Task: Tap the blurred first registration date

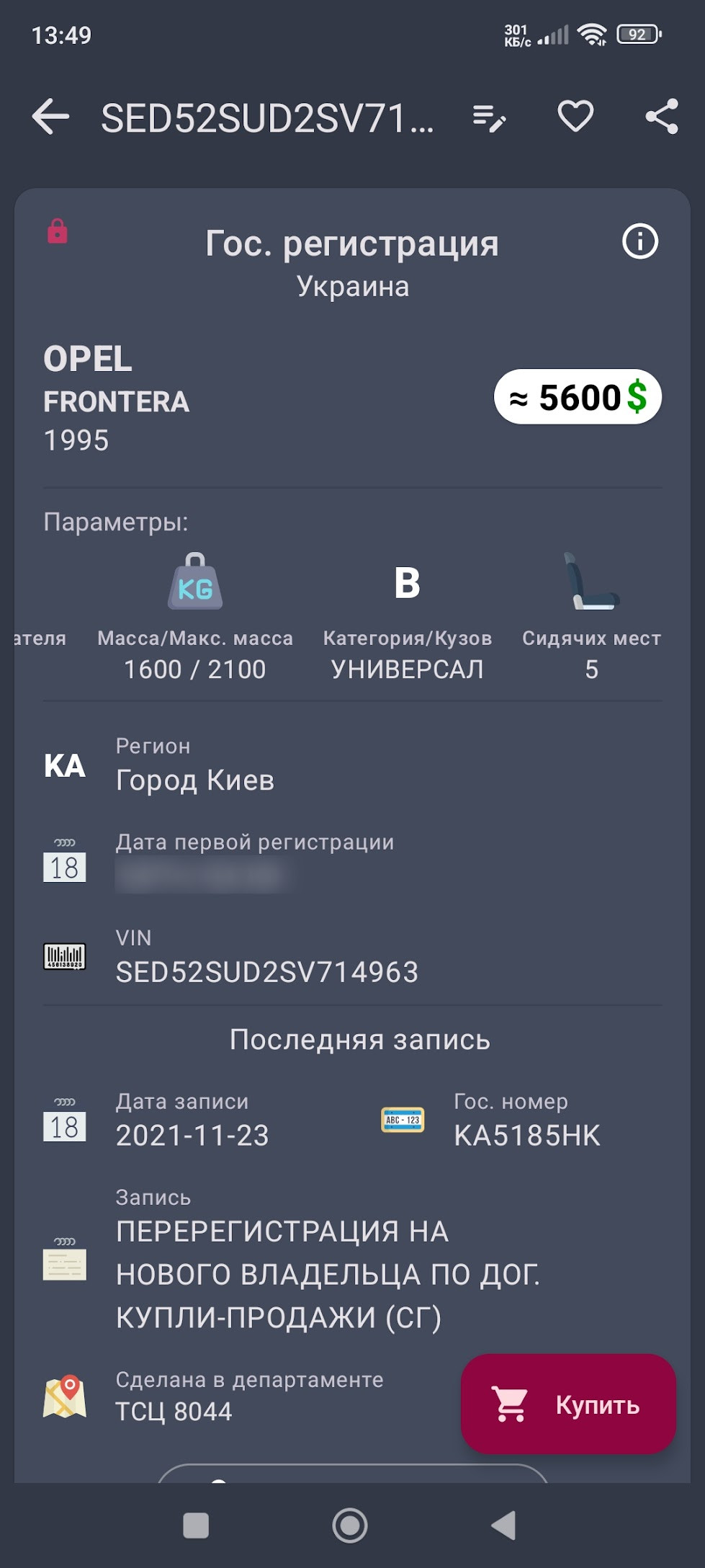Action: click(205, 876)
